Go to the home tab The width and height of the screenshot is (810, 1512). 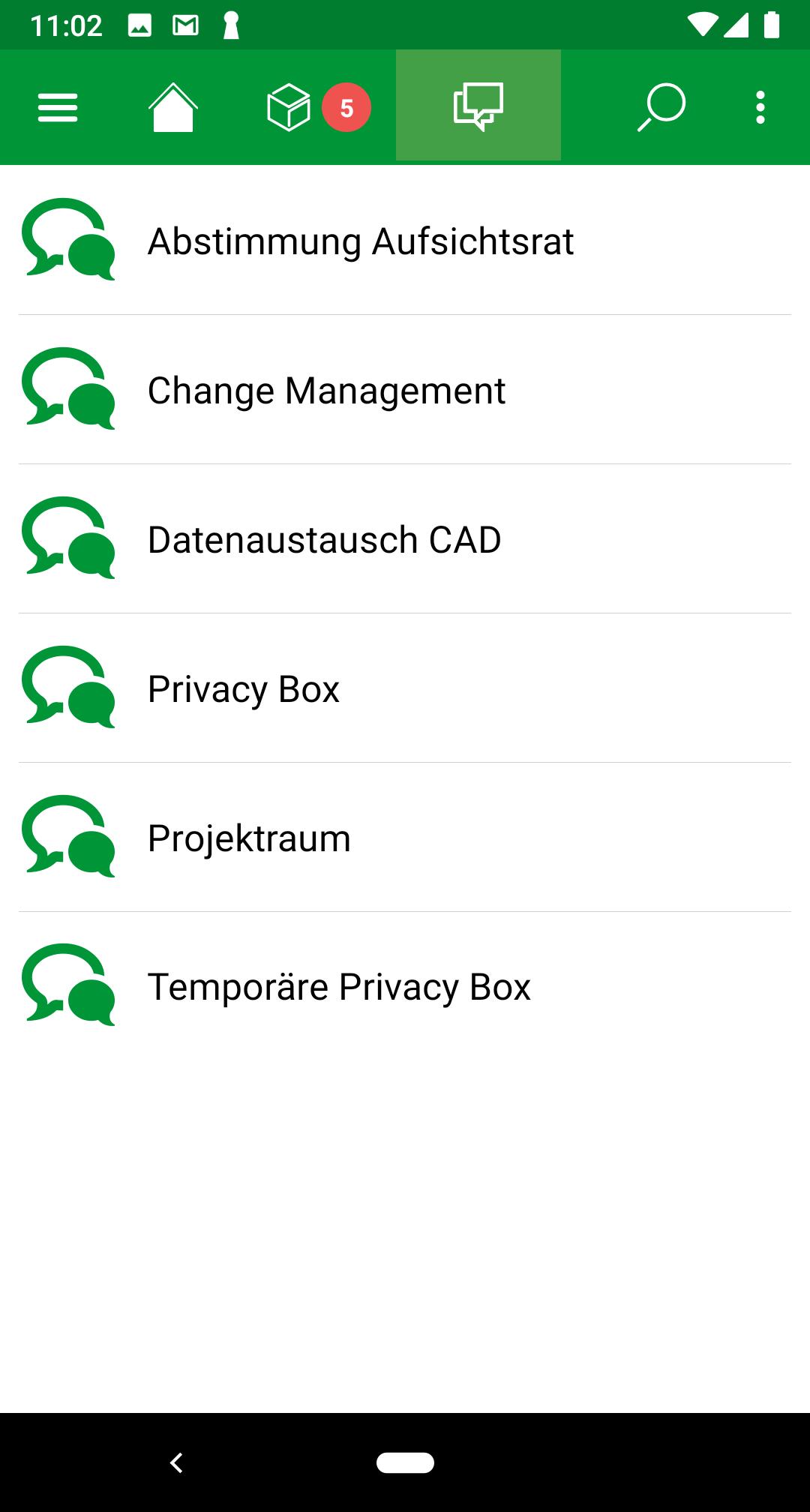pos(173,107)
